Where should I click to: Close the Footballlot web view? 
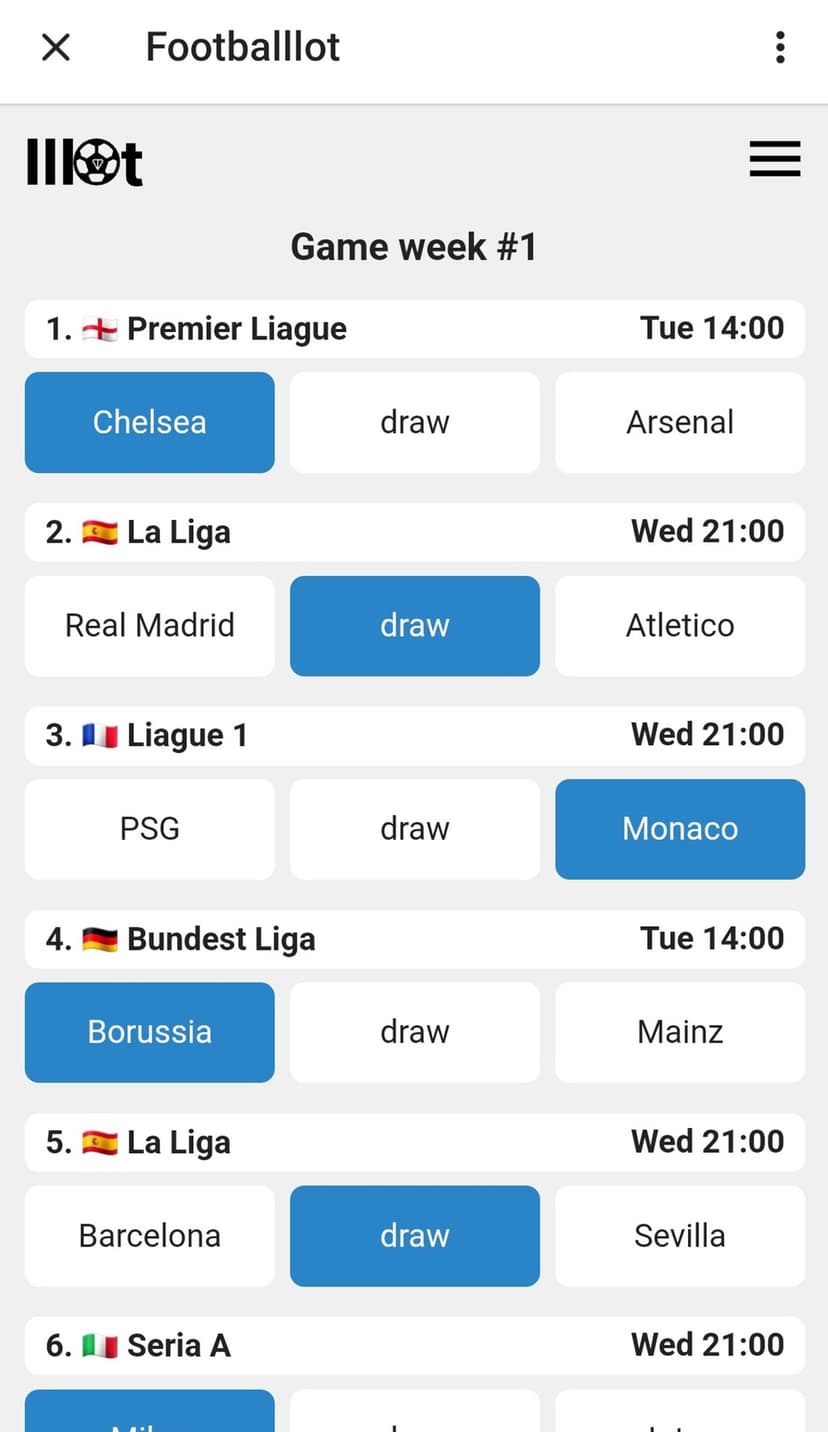point(56,47)
